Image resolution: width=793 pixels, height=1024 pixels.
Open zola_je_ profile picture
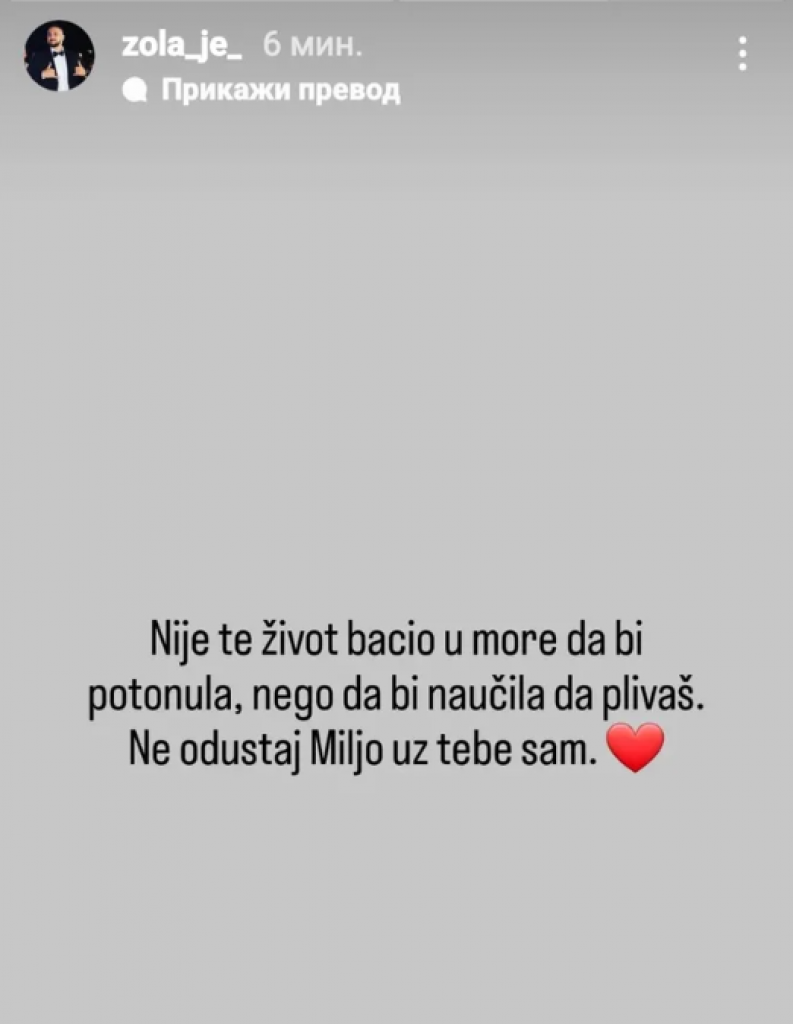pos(59,57)
